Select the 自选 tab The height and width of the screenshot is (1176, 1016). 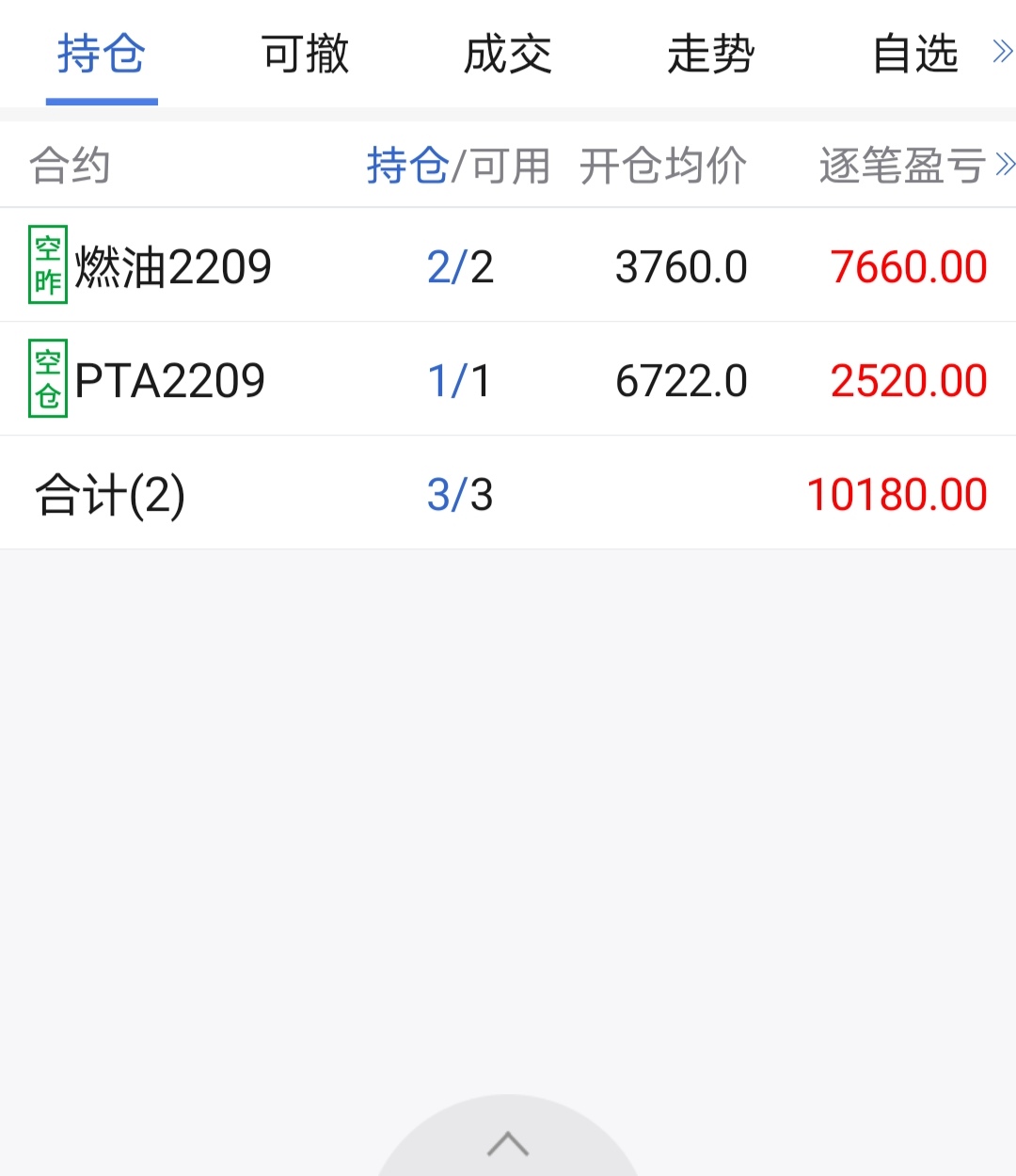[914, 54]
